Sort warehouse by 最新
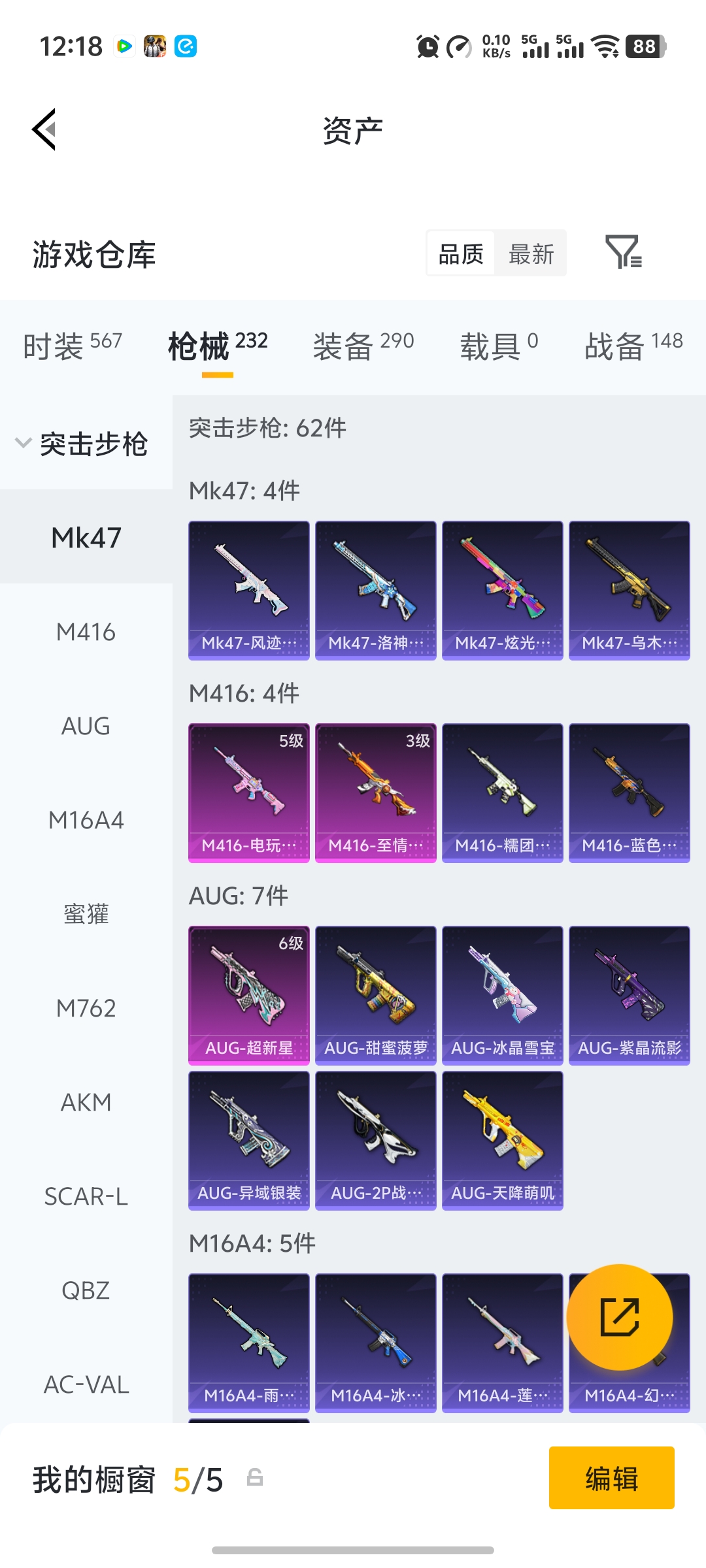Viewport: 706px width, 1568px height. point(531,253)
